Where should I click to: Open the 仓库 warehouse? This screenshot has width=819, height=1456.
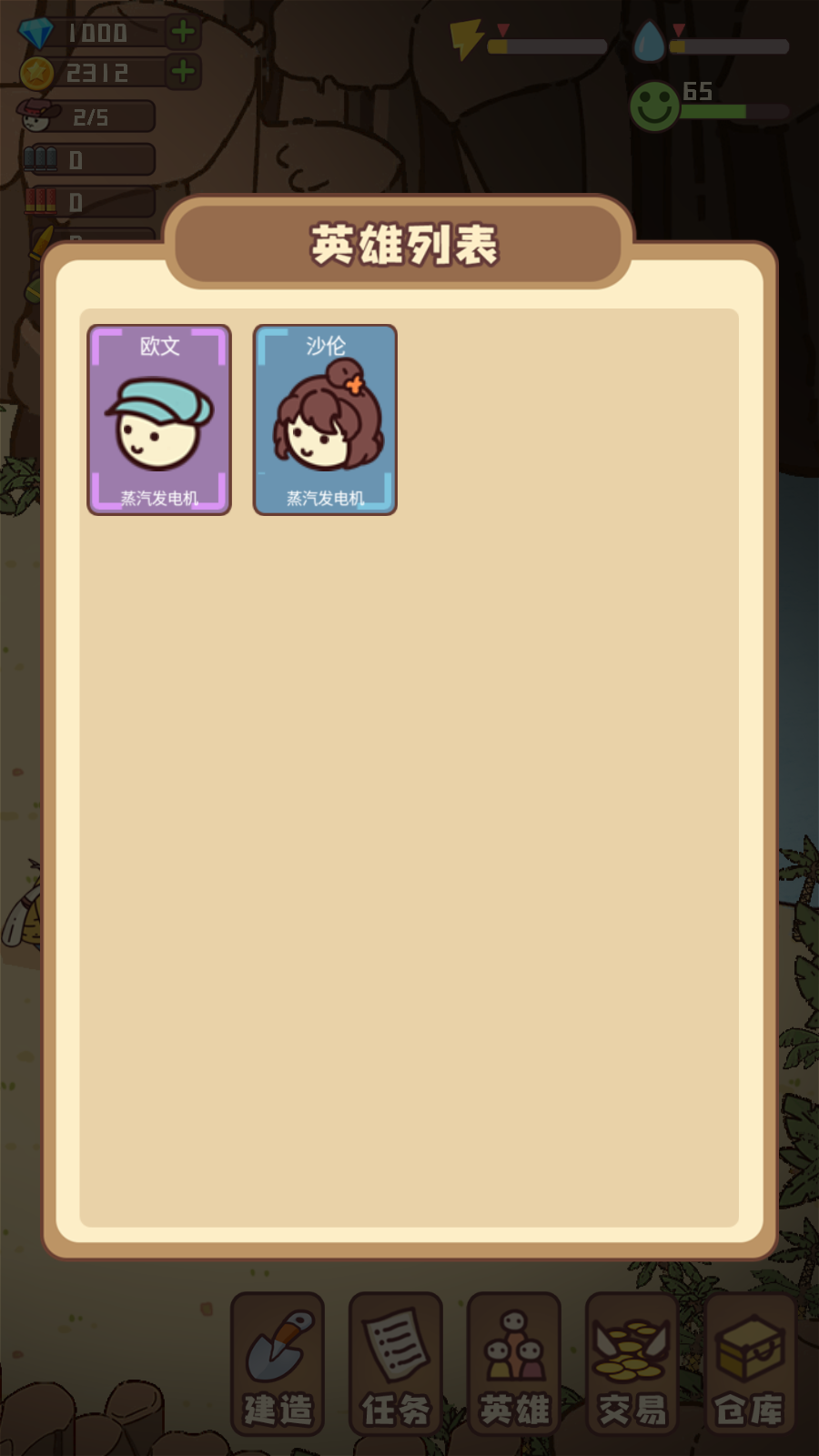click(x=751, y=1363)
